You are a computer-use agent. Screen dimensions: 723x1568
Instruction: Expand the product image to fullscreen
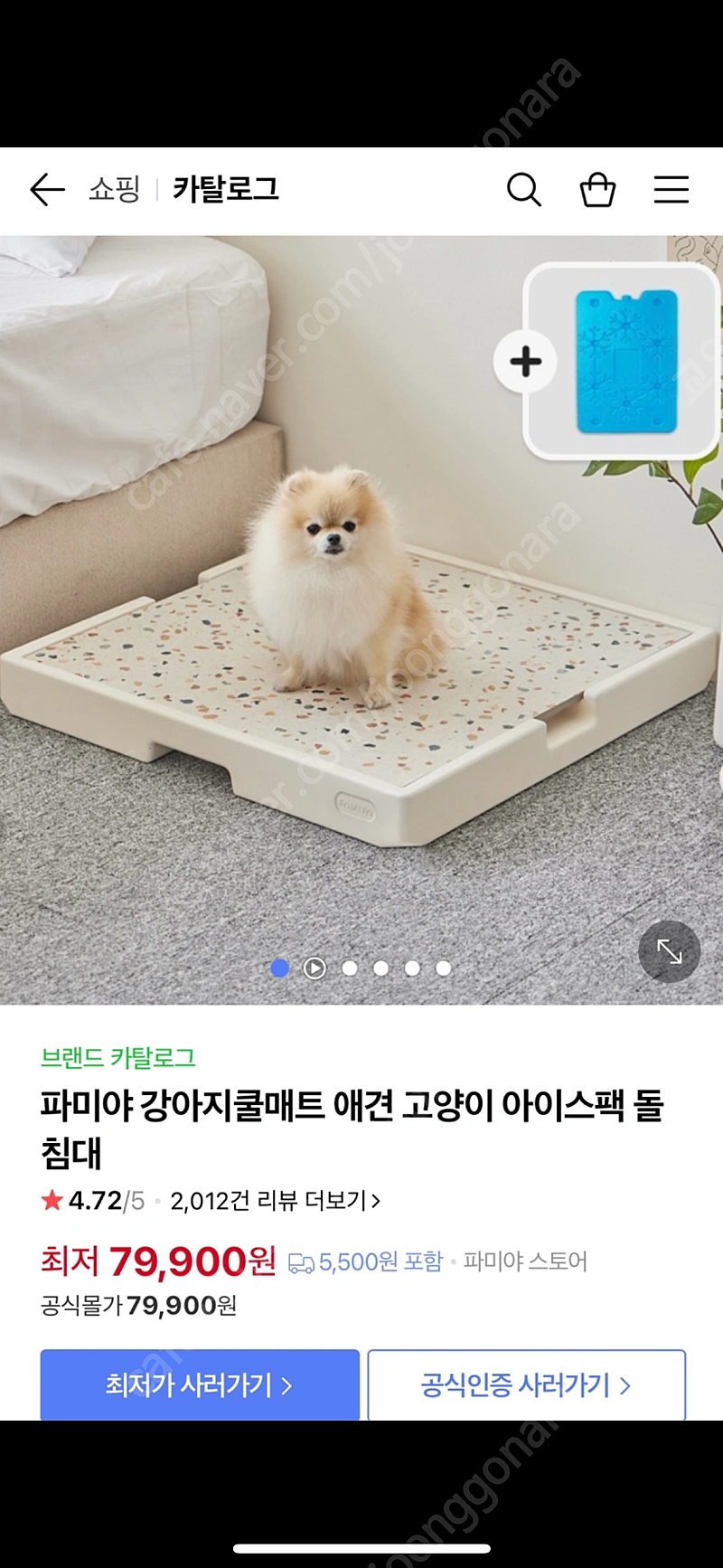pos(669,951)
